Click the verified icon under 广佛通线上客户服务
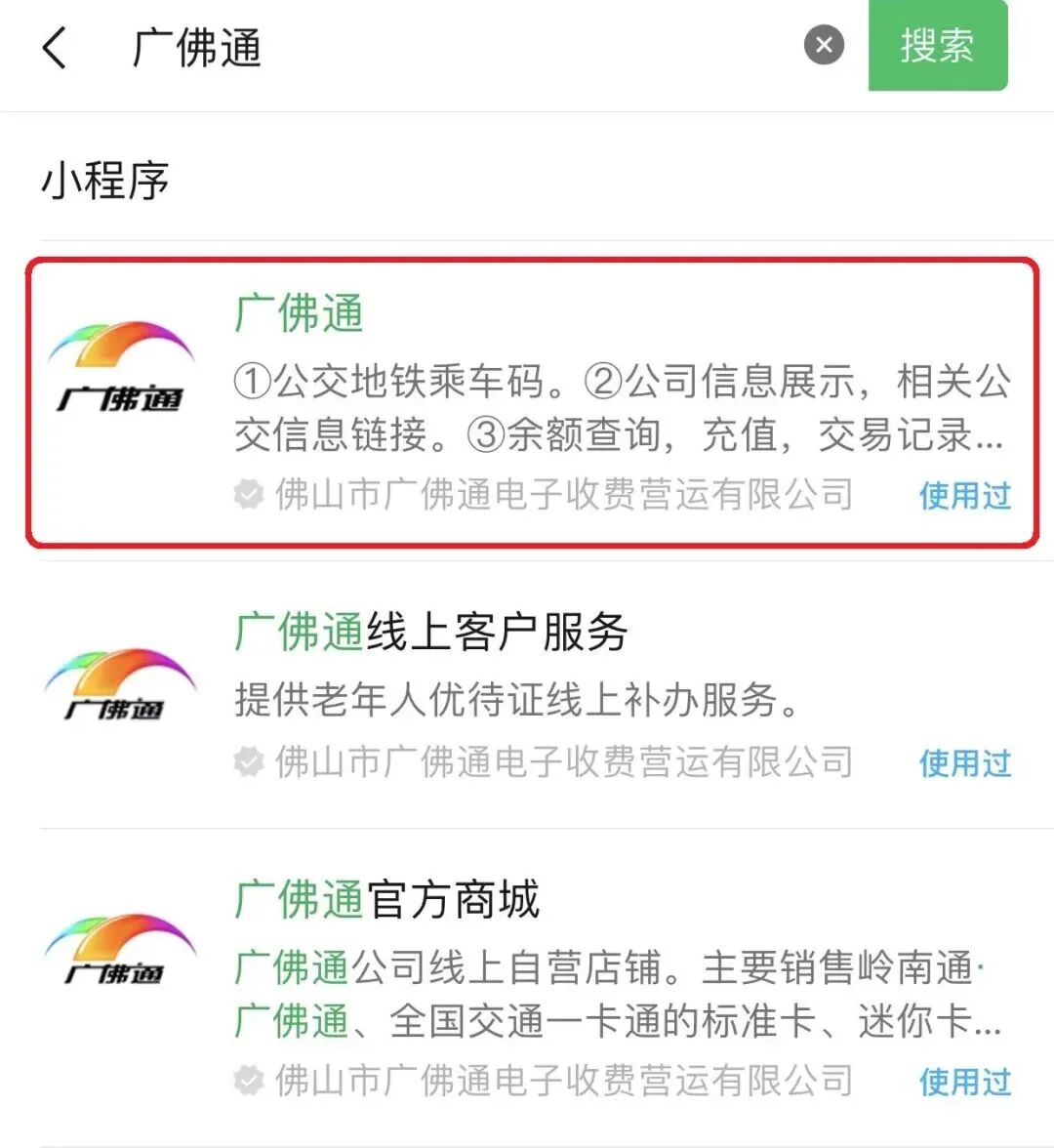Viewport: 1054px width, 1148px height. tap(247, 763)
